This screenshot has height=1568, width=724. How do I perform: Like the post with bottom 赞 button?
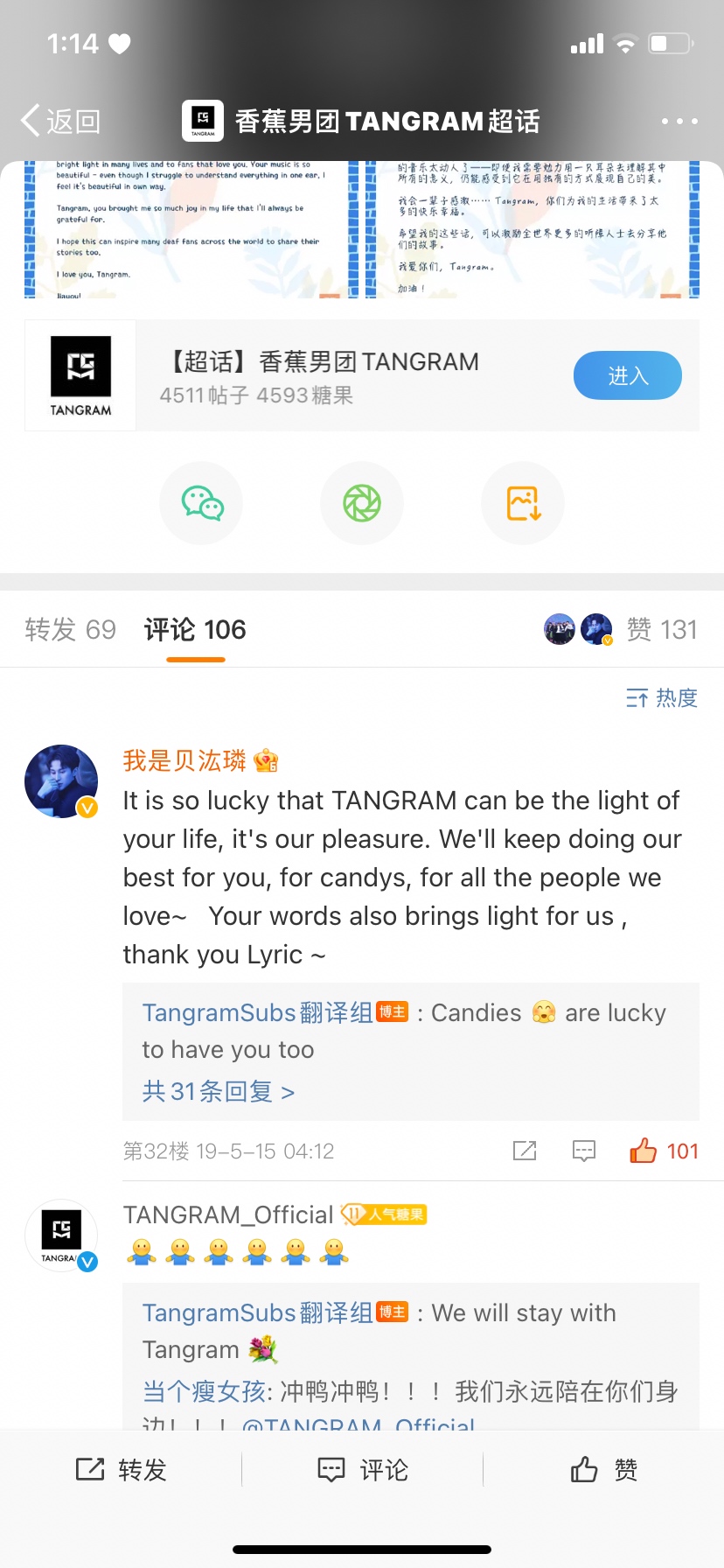pyautogui.click(x=603, y=1469)
